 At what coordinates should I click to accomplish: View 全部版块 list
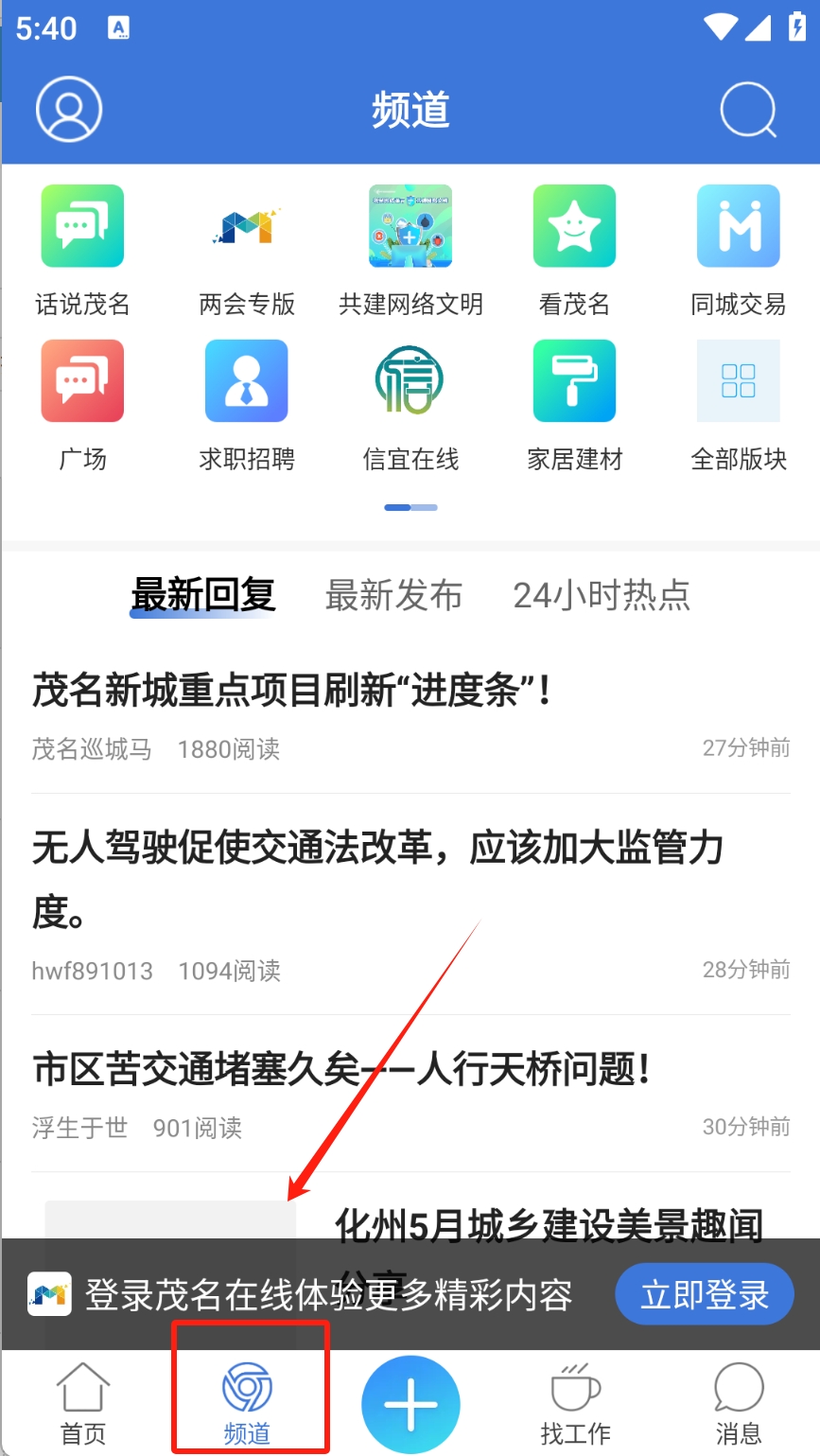click(738, 404)
